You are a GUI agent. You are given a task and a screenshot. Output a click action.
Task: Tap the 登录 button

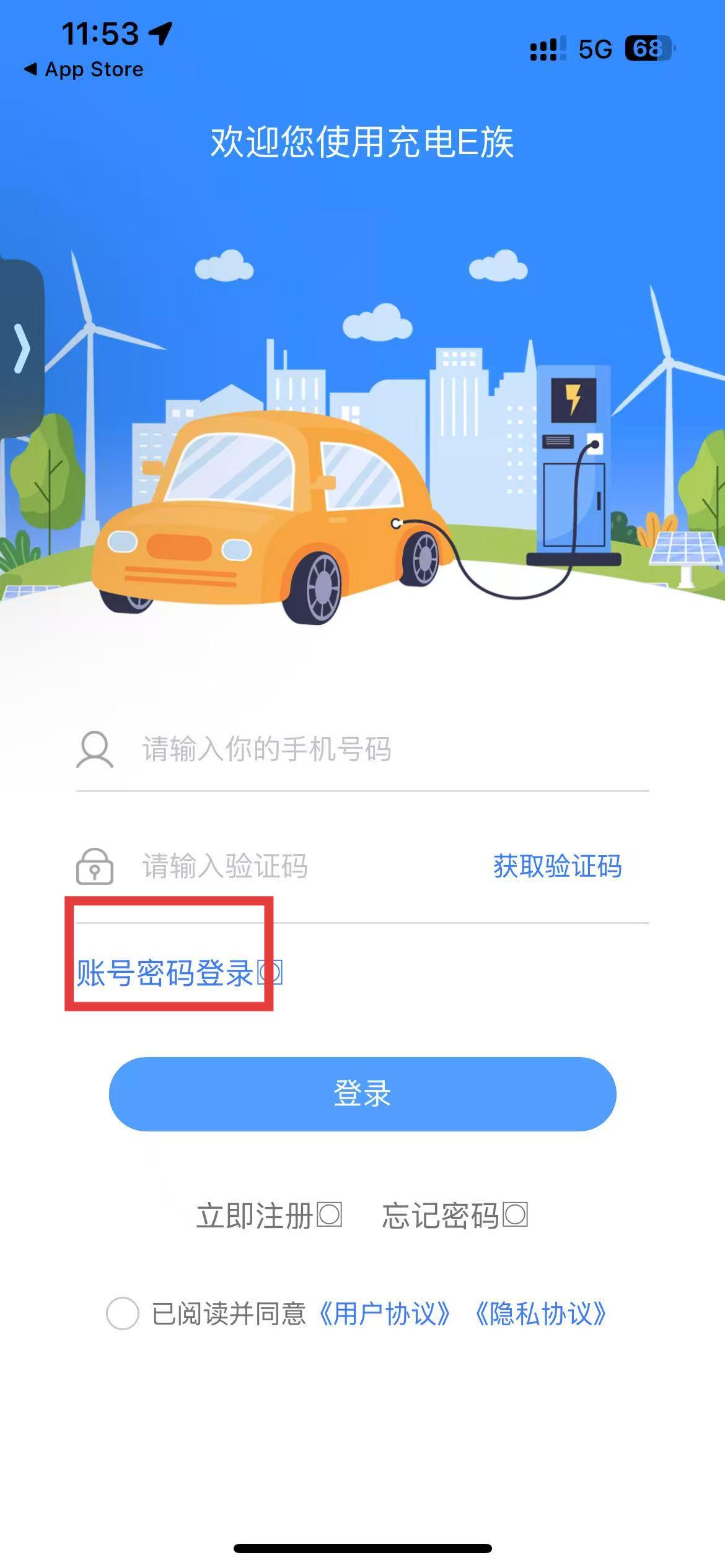point(362,1094)
